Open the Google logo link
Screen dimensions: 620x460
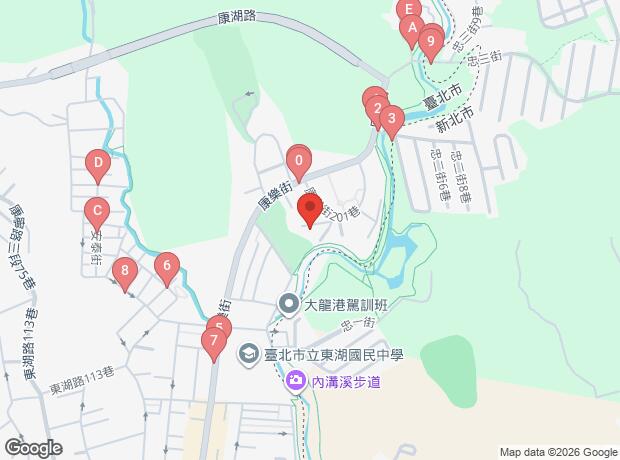tap(34, 448)
